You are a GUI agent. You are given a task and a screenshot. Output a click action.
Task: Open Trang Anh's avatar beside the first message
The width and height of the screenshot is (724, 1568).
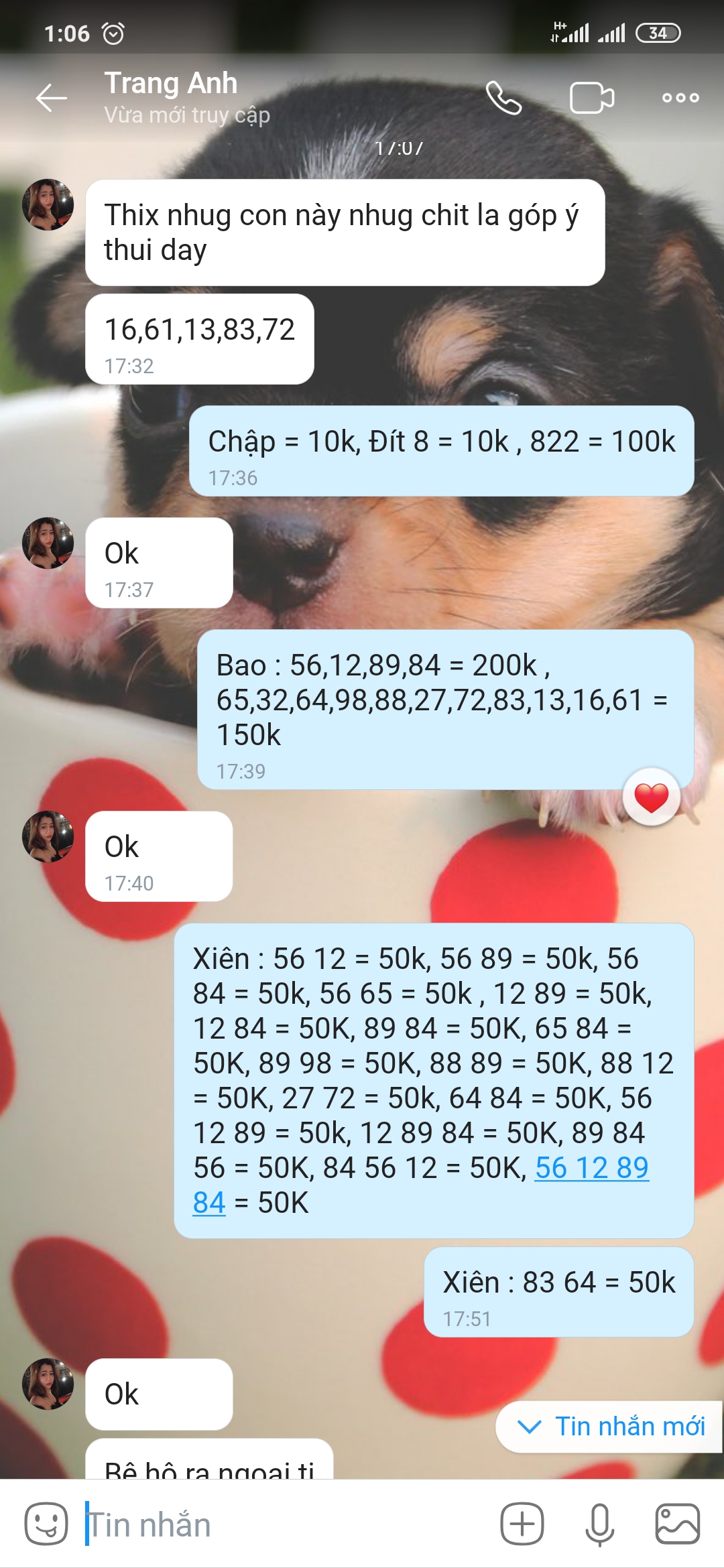coord(48,205)
